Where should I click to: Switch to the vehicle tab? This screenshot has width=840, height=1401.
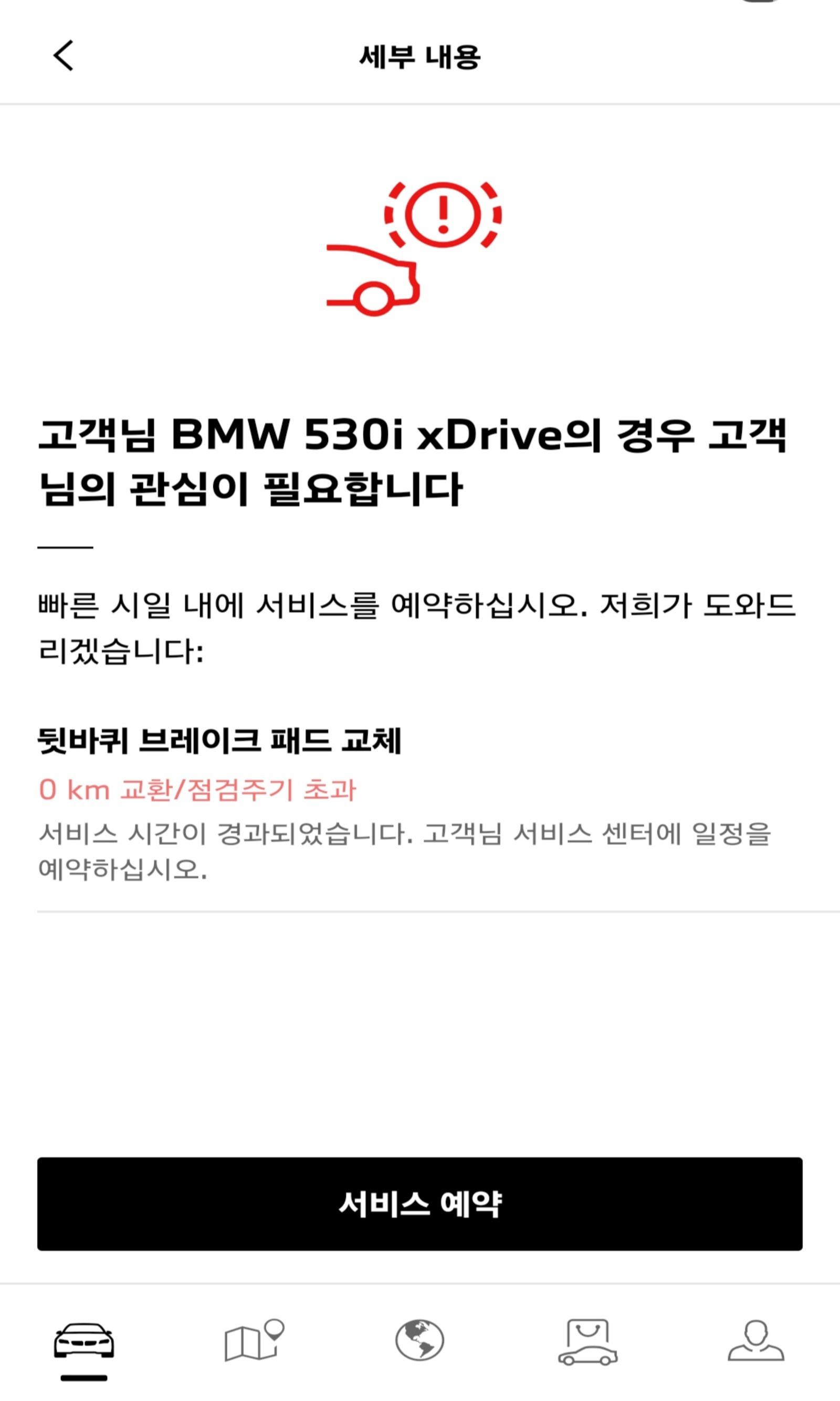84,1341
